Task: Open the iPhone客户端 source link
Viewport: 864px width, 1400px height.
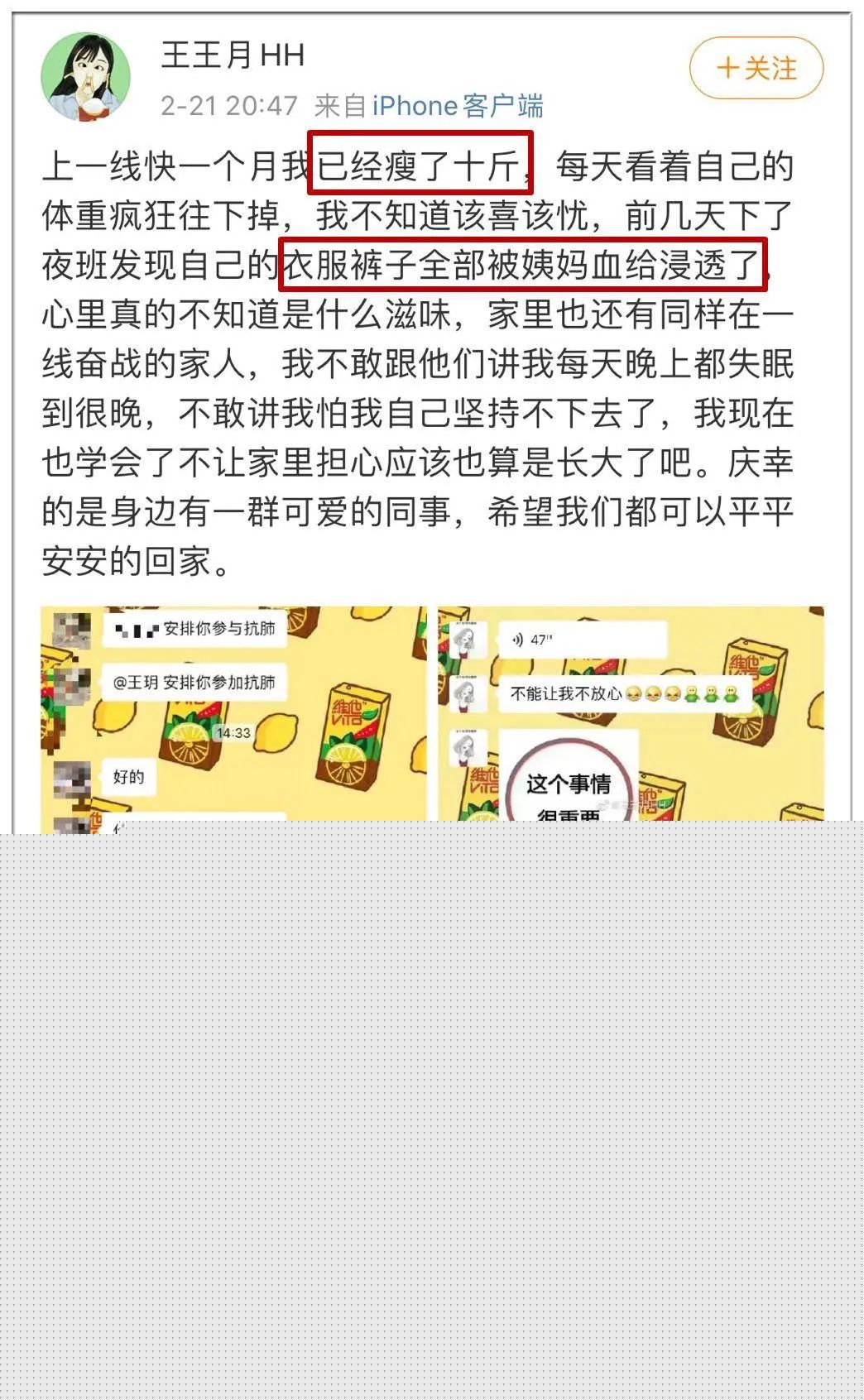Action: pos(458,106)
